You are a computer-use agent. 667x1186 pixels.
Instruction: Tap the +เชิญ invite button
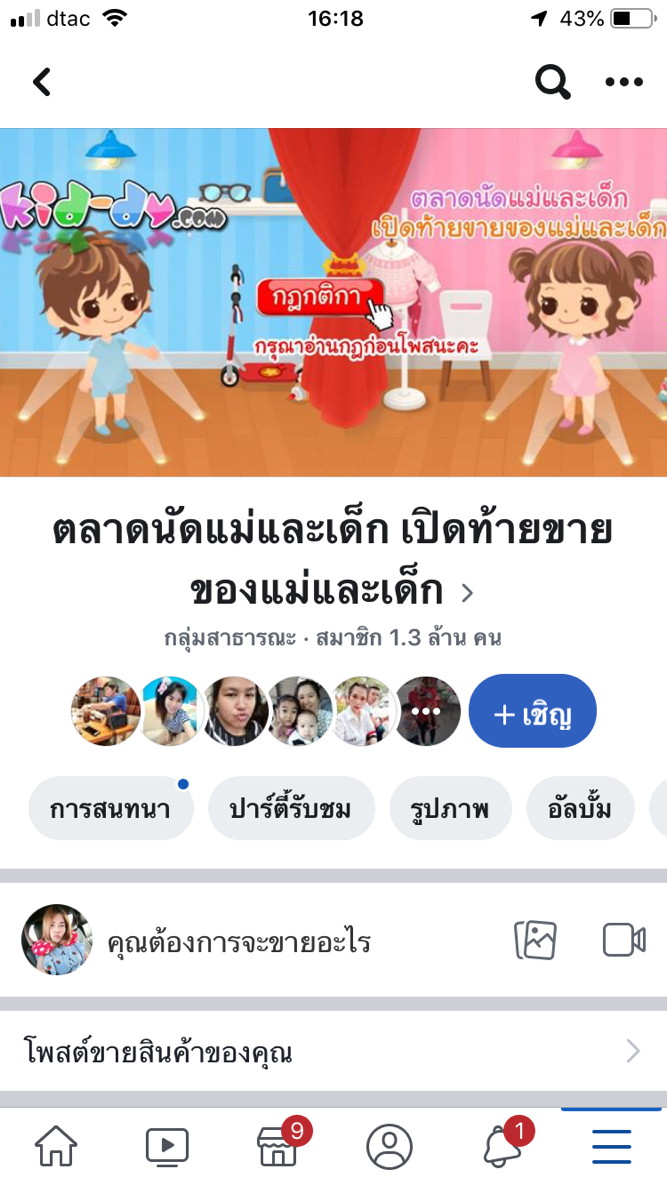point(532,712)
